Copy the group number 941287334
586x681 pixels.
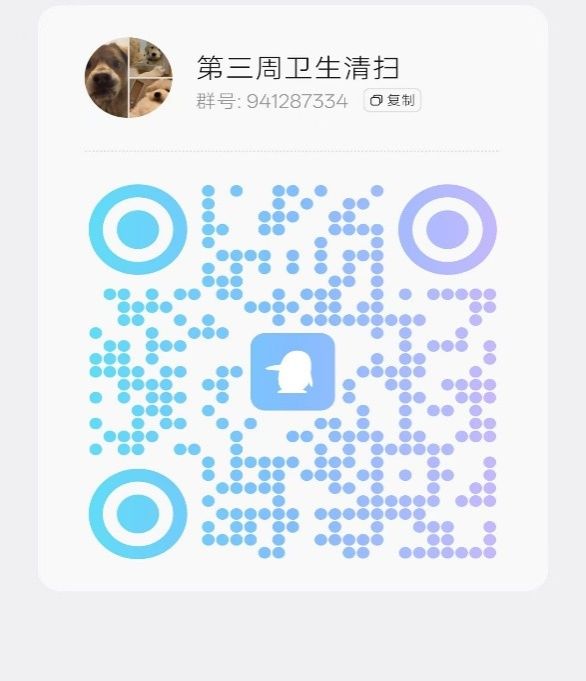click(392, 100)
